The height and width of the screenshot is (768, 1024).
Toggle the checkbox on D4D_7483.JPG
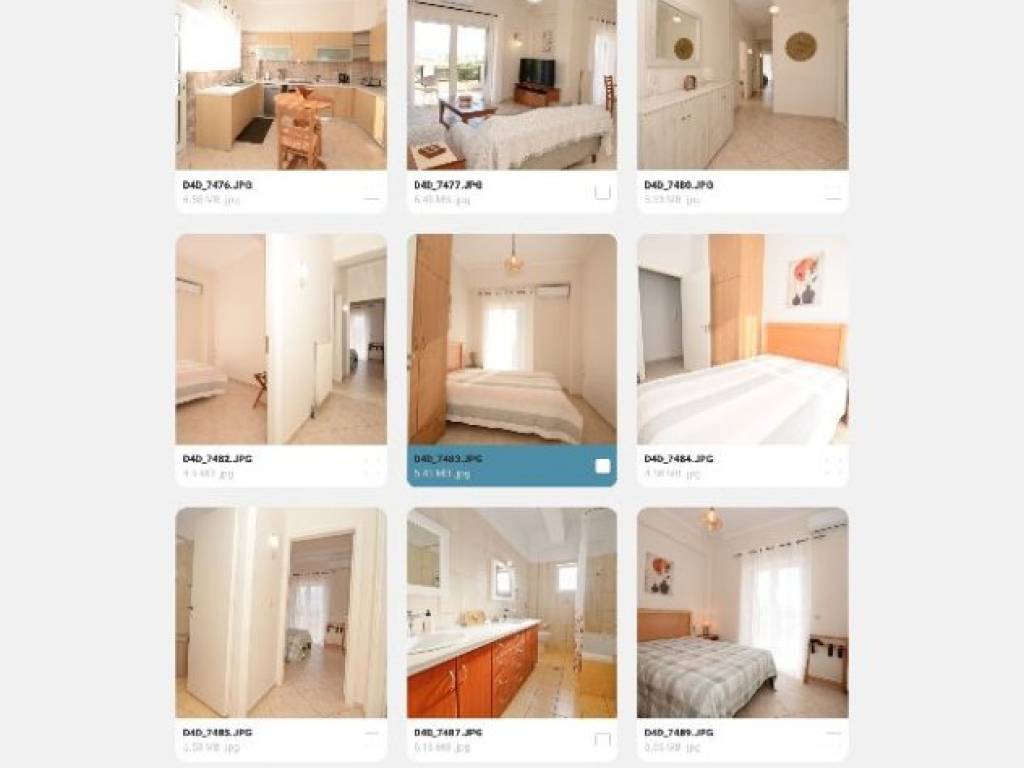coord(602,466)
